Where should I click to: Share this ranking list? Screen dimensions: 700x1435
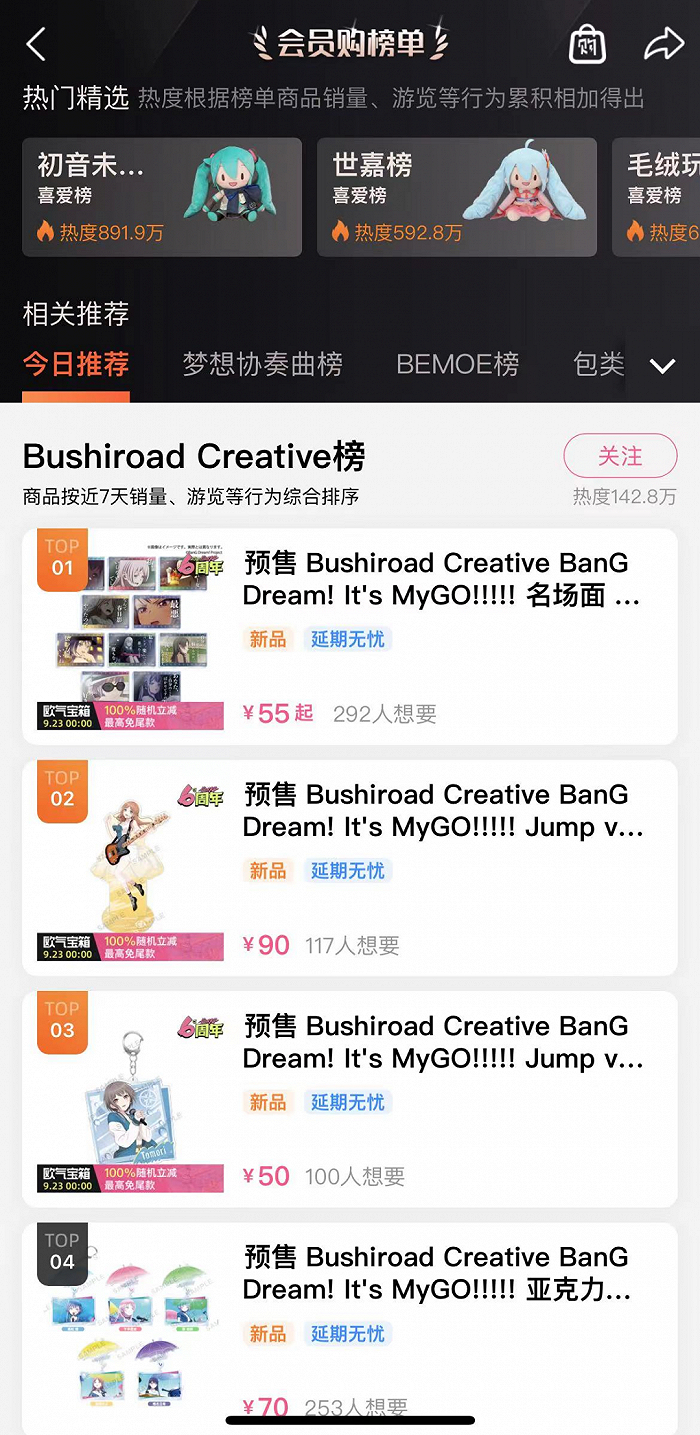click(x=663, y=44)
